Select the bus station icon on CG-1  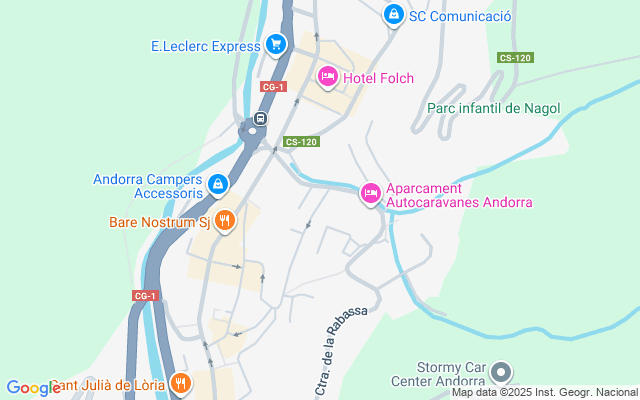pyautogui.click(x=259, y=119)
